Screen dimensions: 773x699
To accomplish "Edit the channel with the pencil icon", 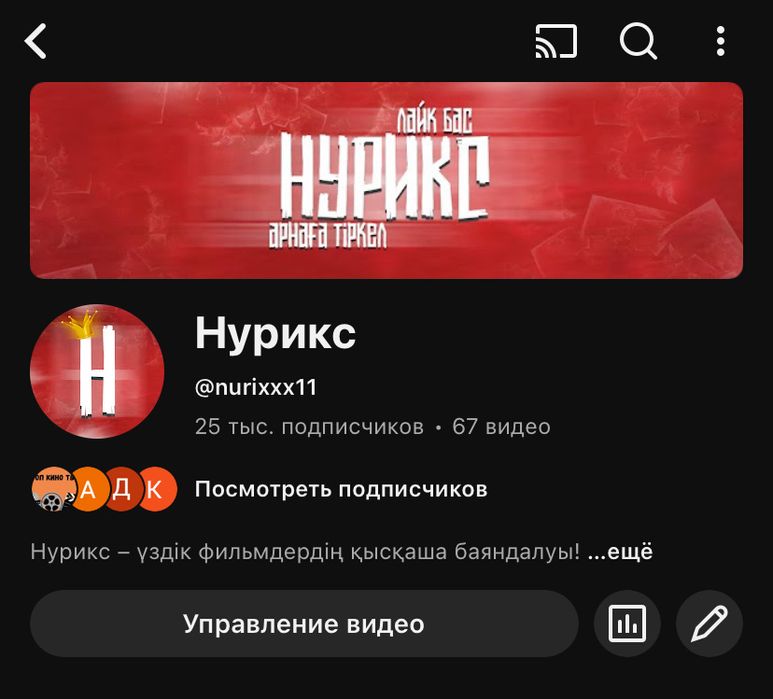I will click(709, 624).
